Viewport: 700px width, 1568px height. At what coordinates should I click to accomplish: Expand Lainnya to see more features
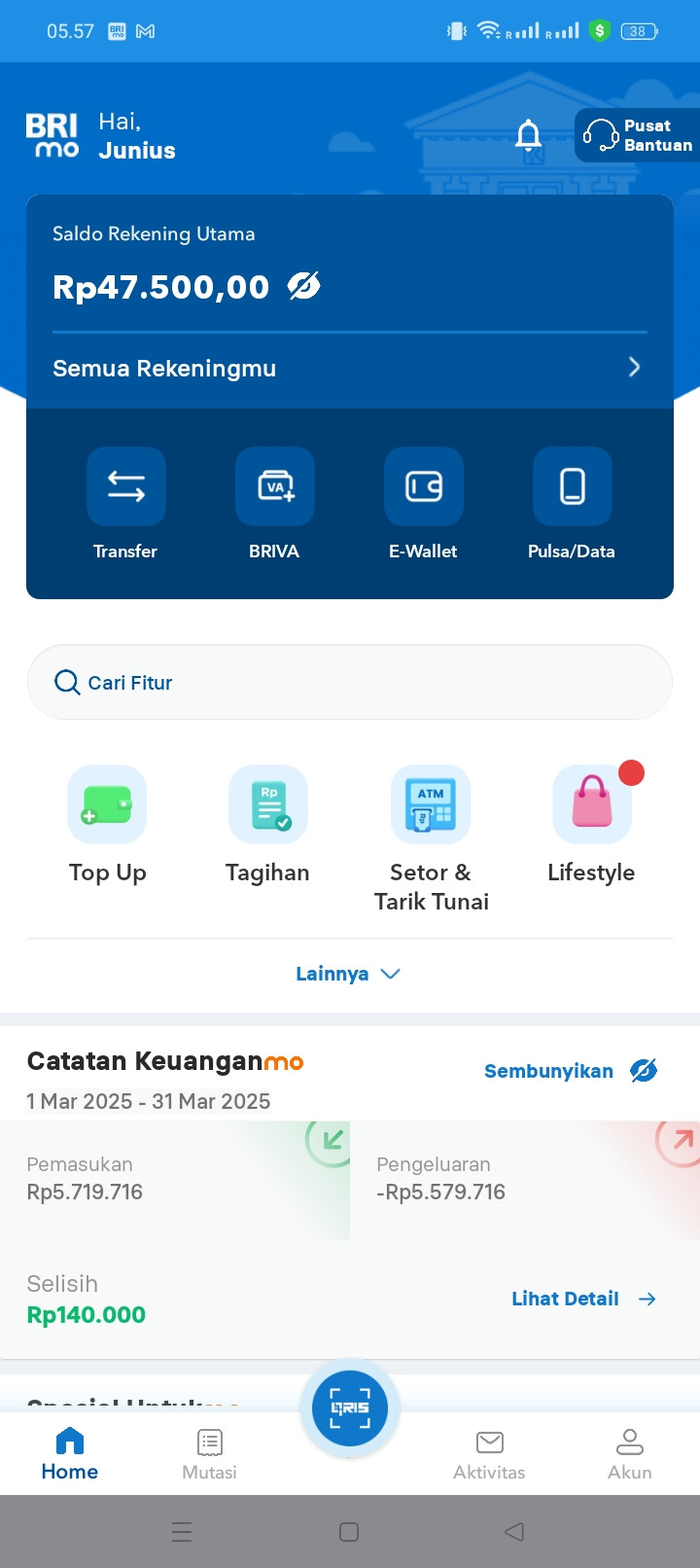(x=348, y=974)
